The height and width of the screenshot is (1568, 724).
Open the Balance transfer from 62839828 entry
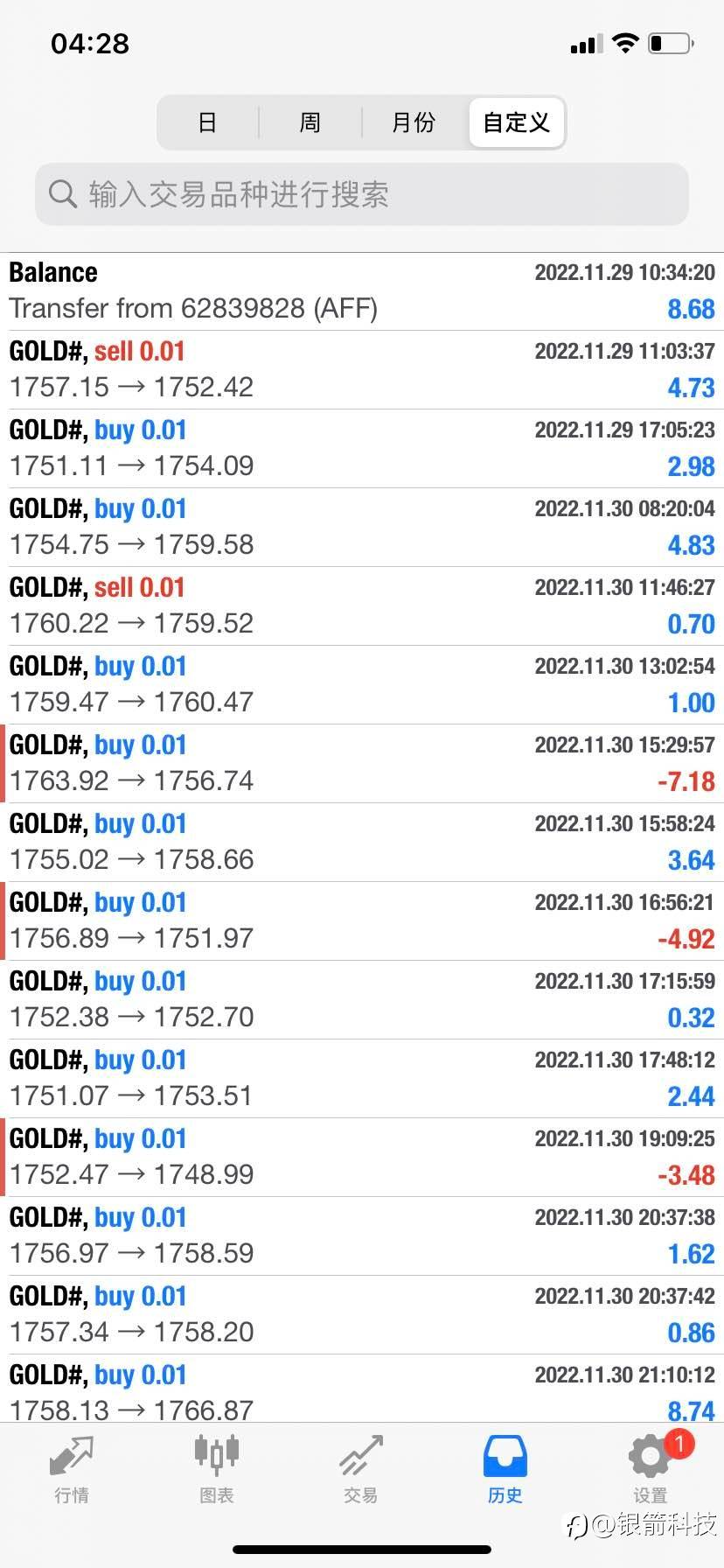pos(362,291)
